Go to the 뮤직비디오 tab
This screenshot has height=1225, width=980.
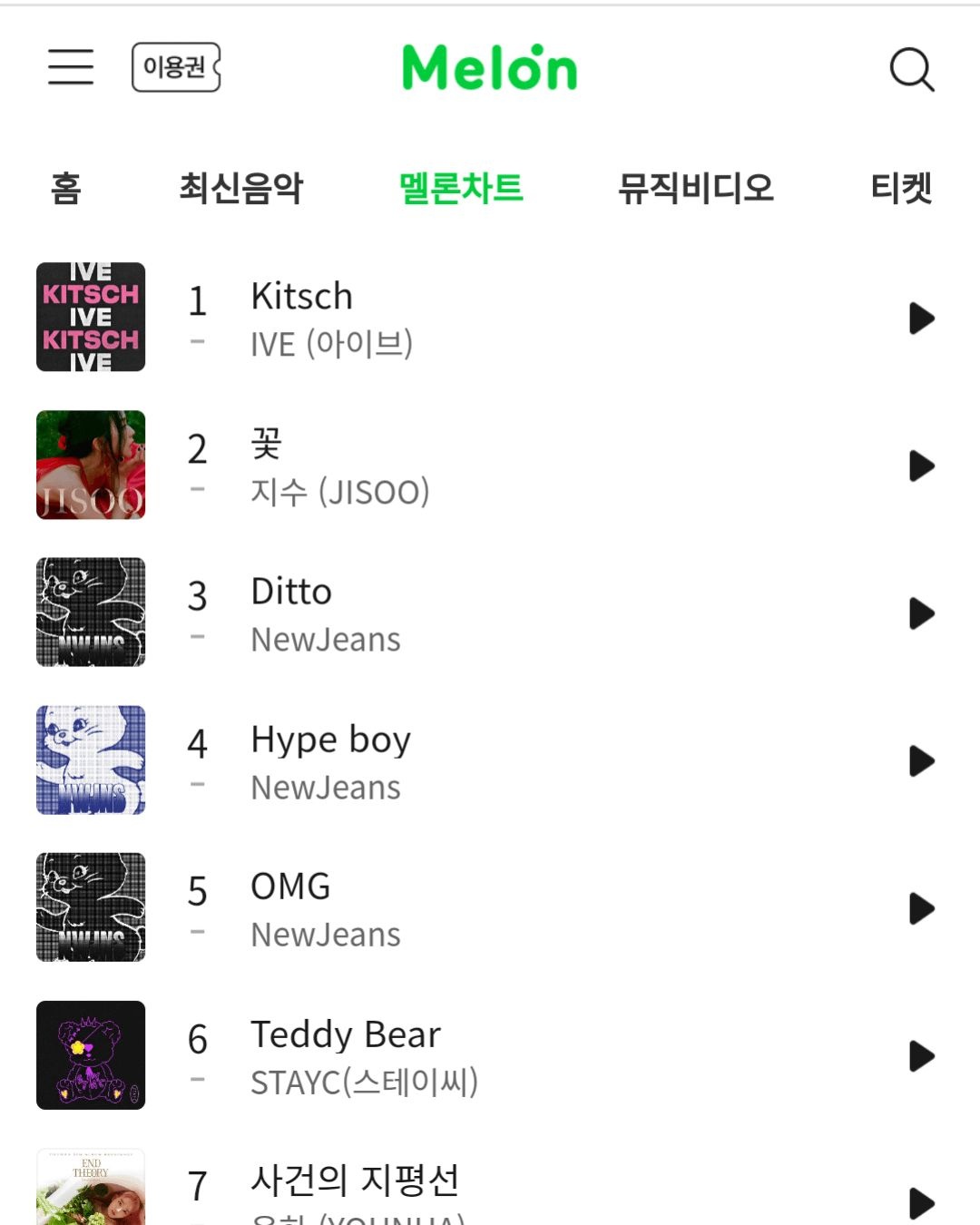tap(695, 188)
